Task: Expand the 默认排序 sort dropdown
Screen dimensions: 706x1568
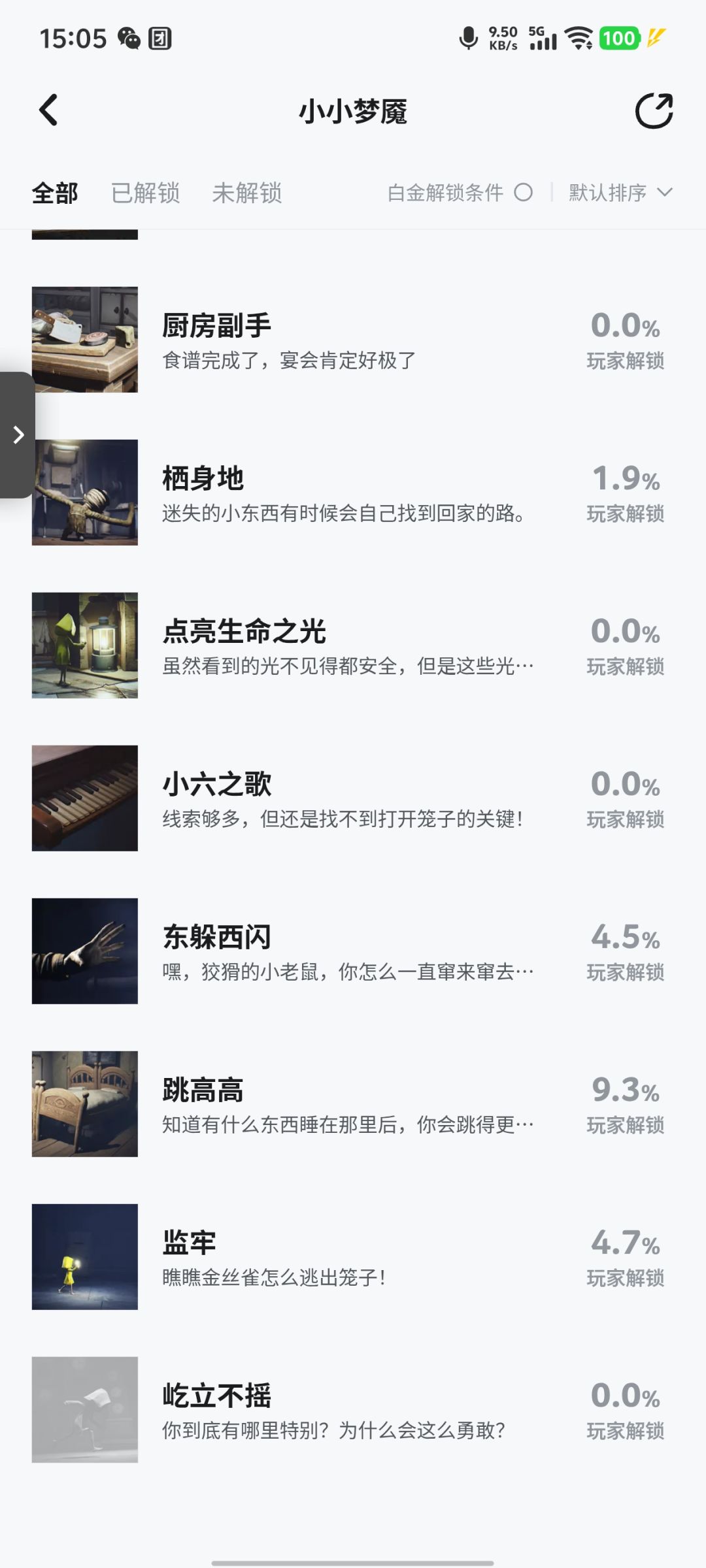Action: [620, 193]
